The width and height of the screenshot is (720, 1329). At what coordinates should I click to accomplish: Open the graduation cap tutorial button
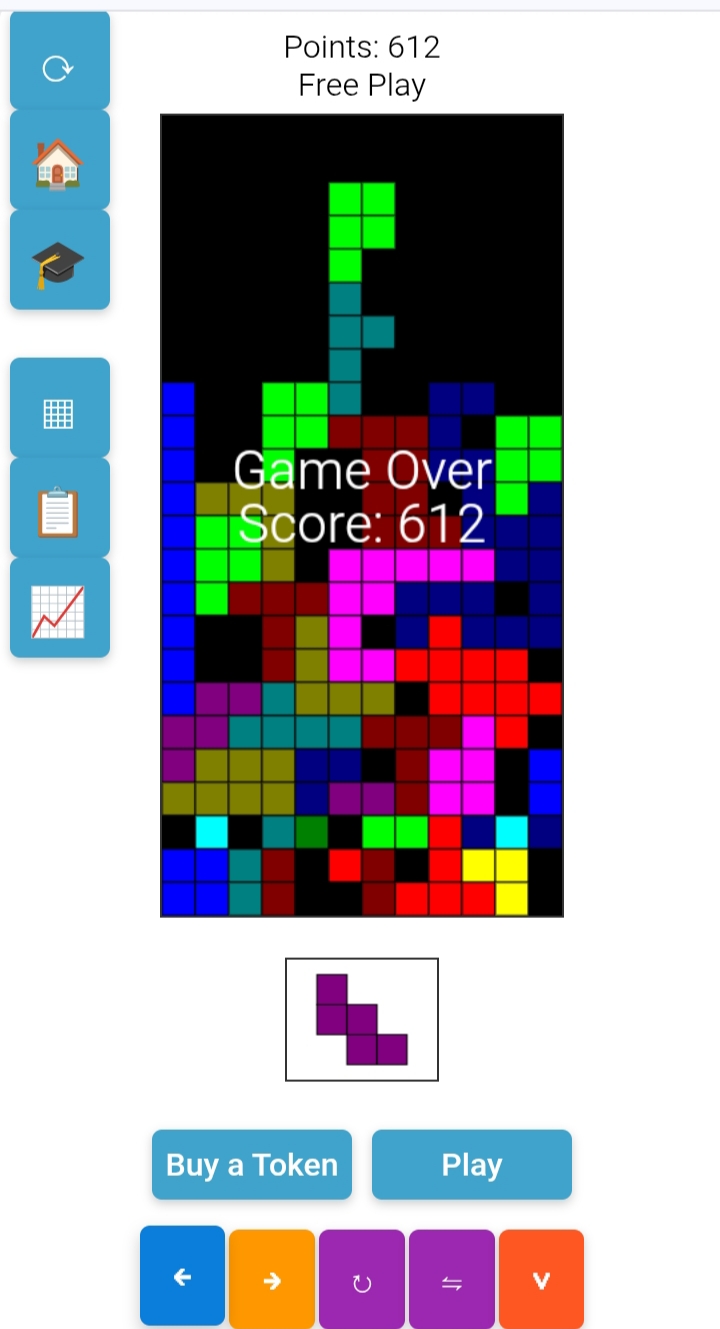coord(60,260)
